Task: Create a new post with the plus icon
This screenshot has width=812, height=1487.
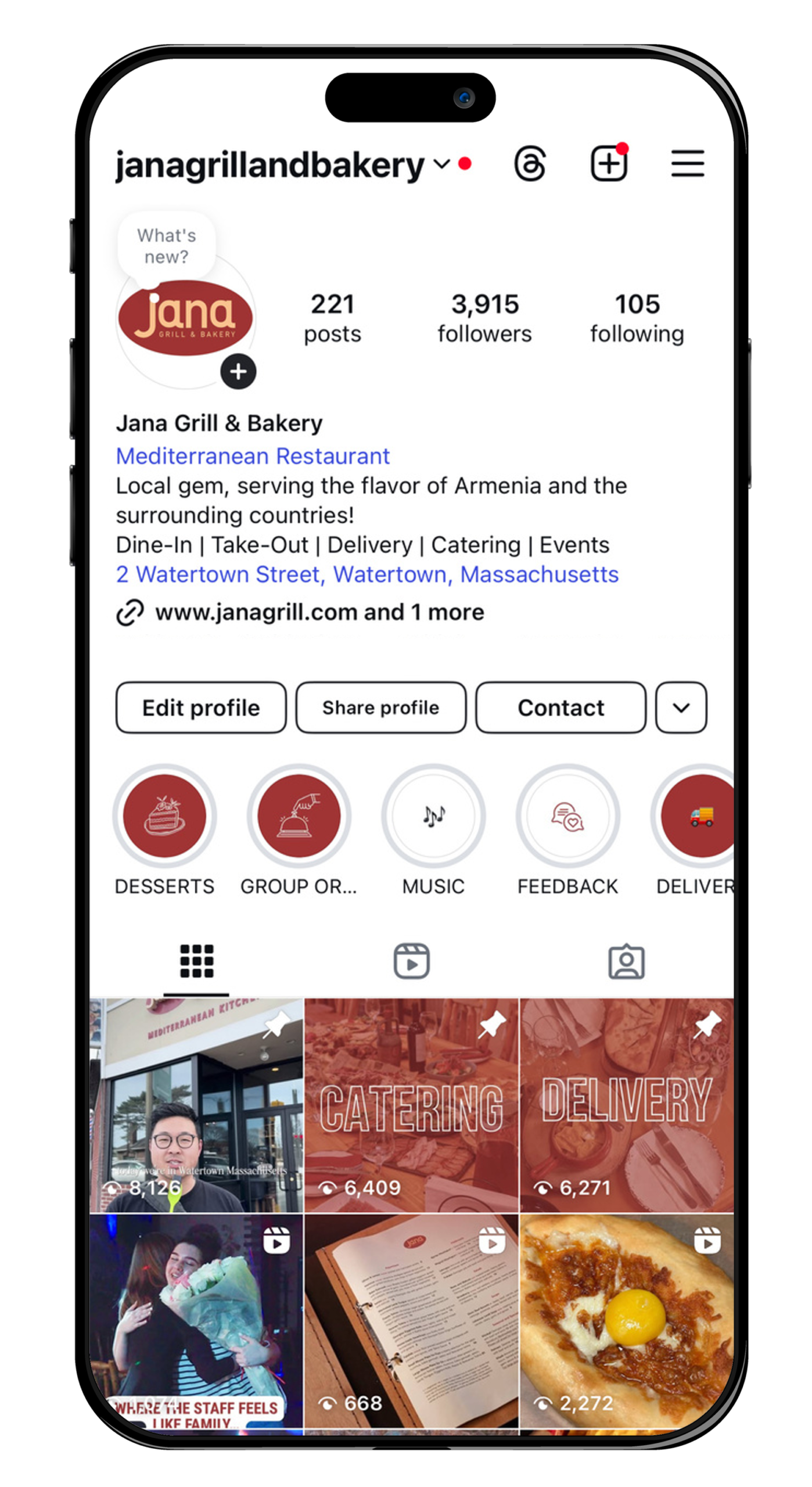Action: [x=609, y=164]
